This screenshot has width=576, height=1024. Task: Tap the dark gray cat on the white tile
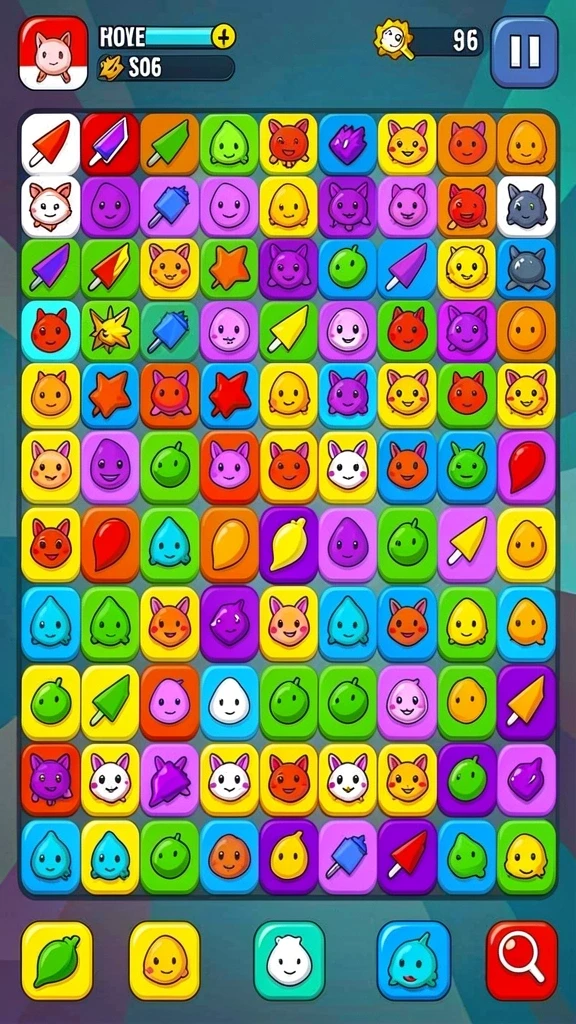coord(526,206)
